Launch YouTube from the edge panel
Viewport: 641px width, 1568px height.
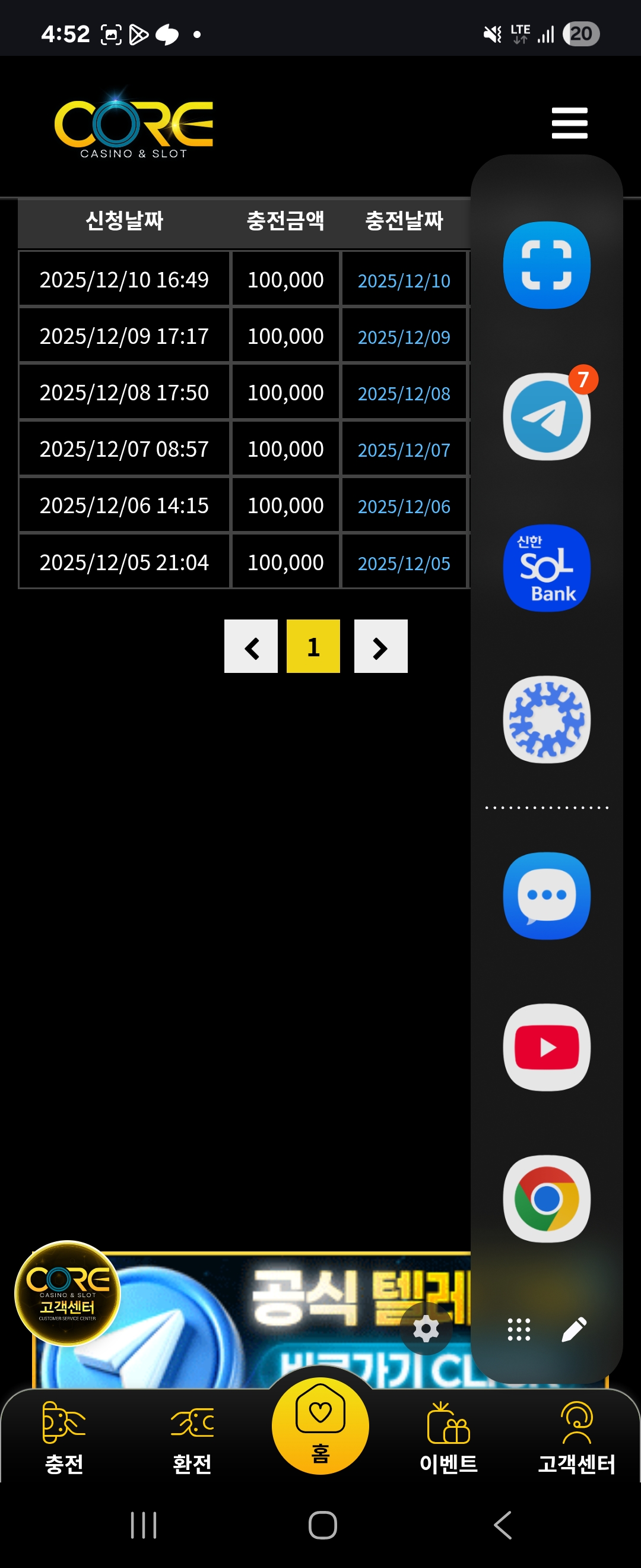pos(547,1047)
